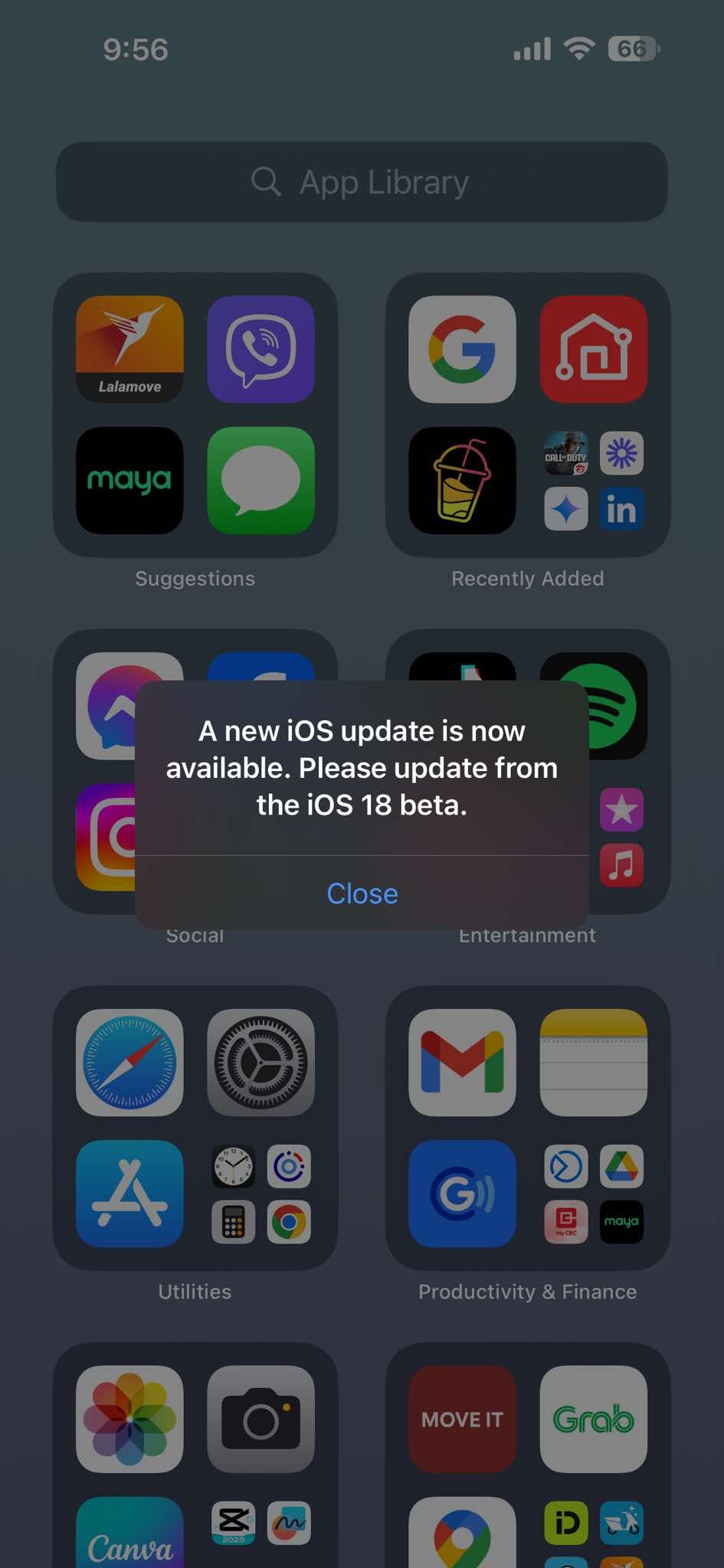Open the Google app
Image resolution: width=724 pixels, height=1568 pixels.
pos(462,349)
